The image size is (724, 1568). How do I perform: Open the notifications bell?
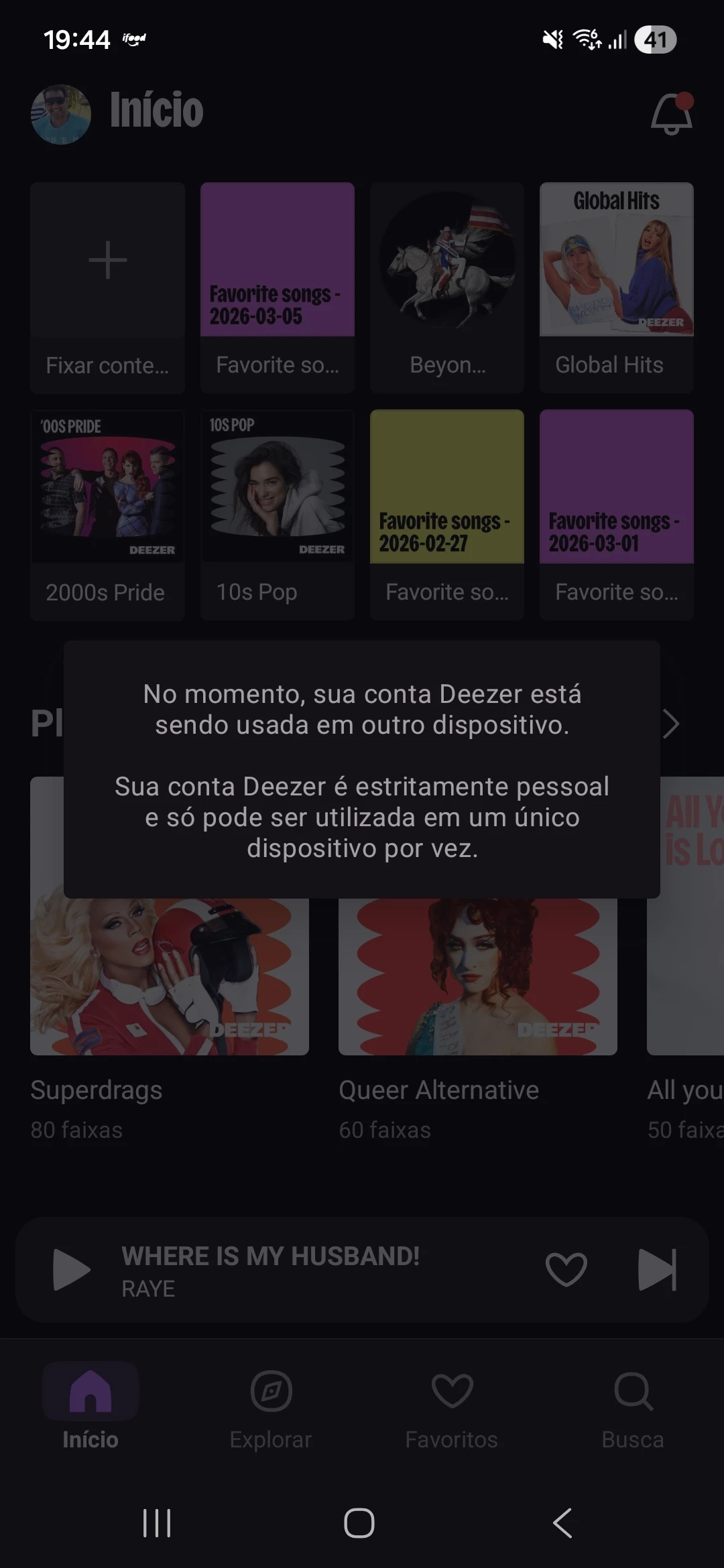(671, 114)
